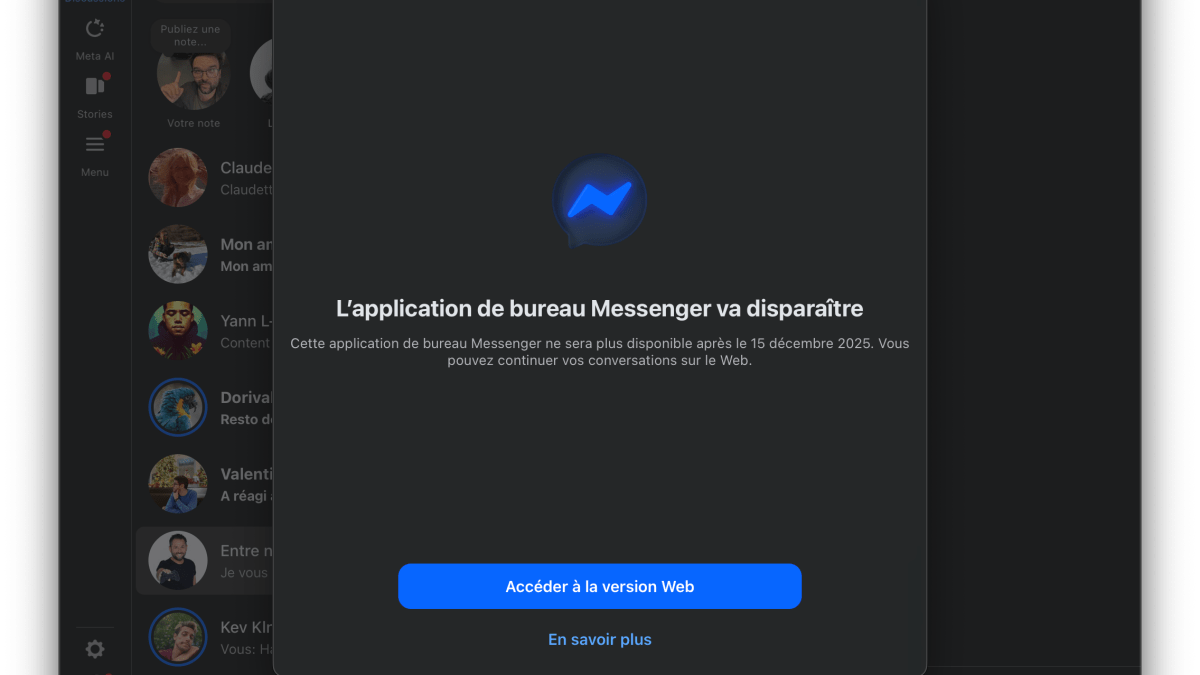Open the sidebar Menu
1200x675 pixels.
[x=95, y=153]
